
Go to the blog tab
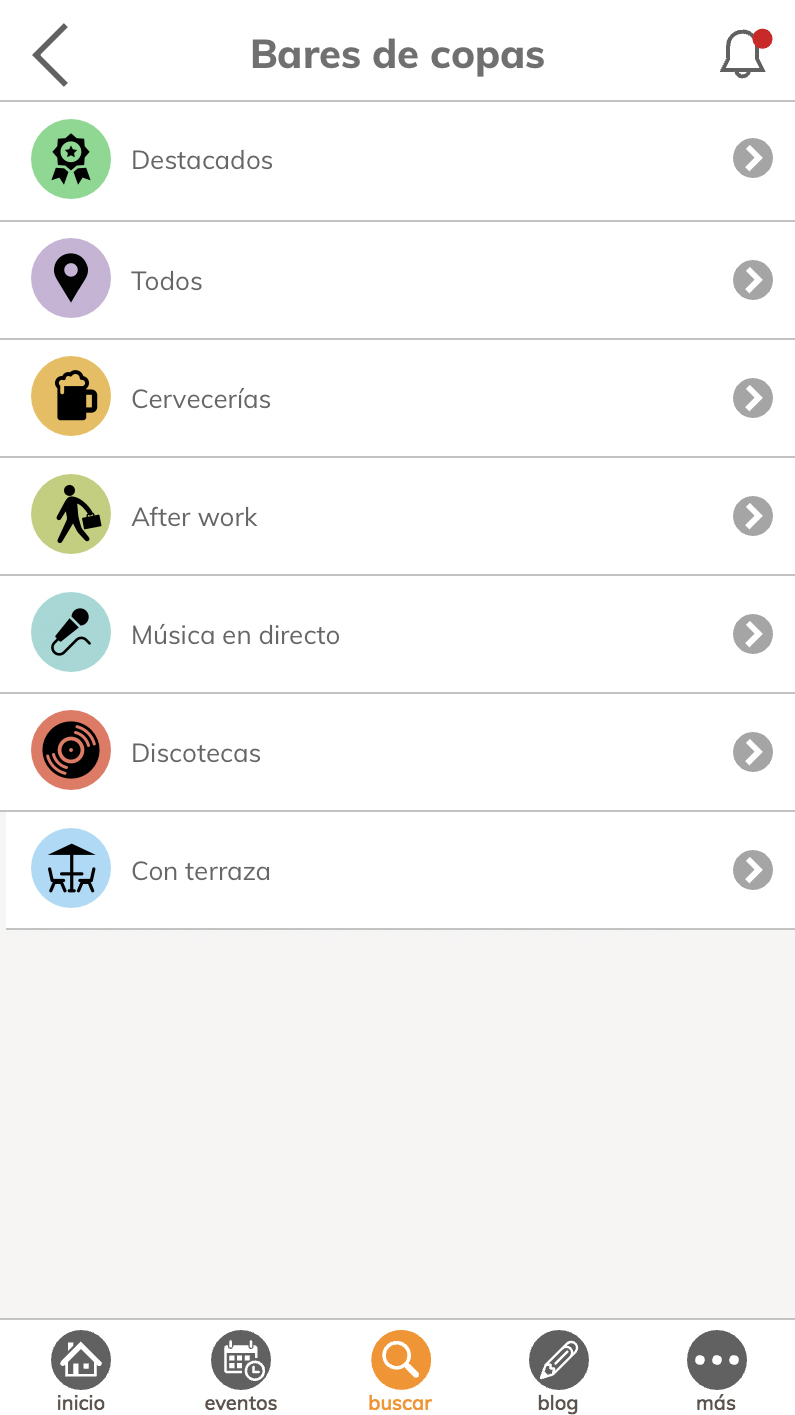pos(558,1371)
